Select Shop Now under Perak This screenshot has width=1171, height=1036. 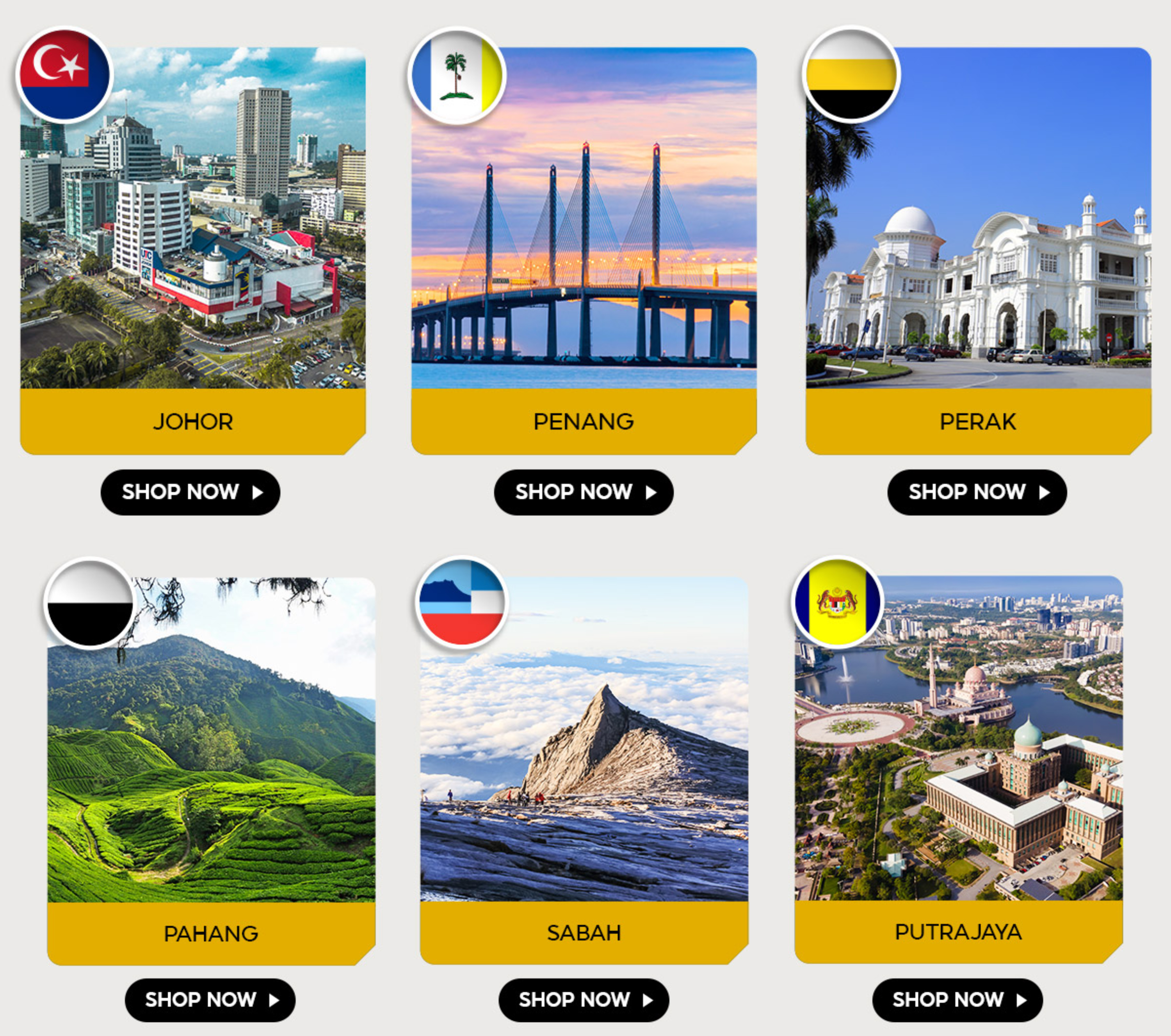977,492
